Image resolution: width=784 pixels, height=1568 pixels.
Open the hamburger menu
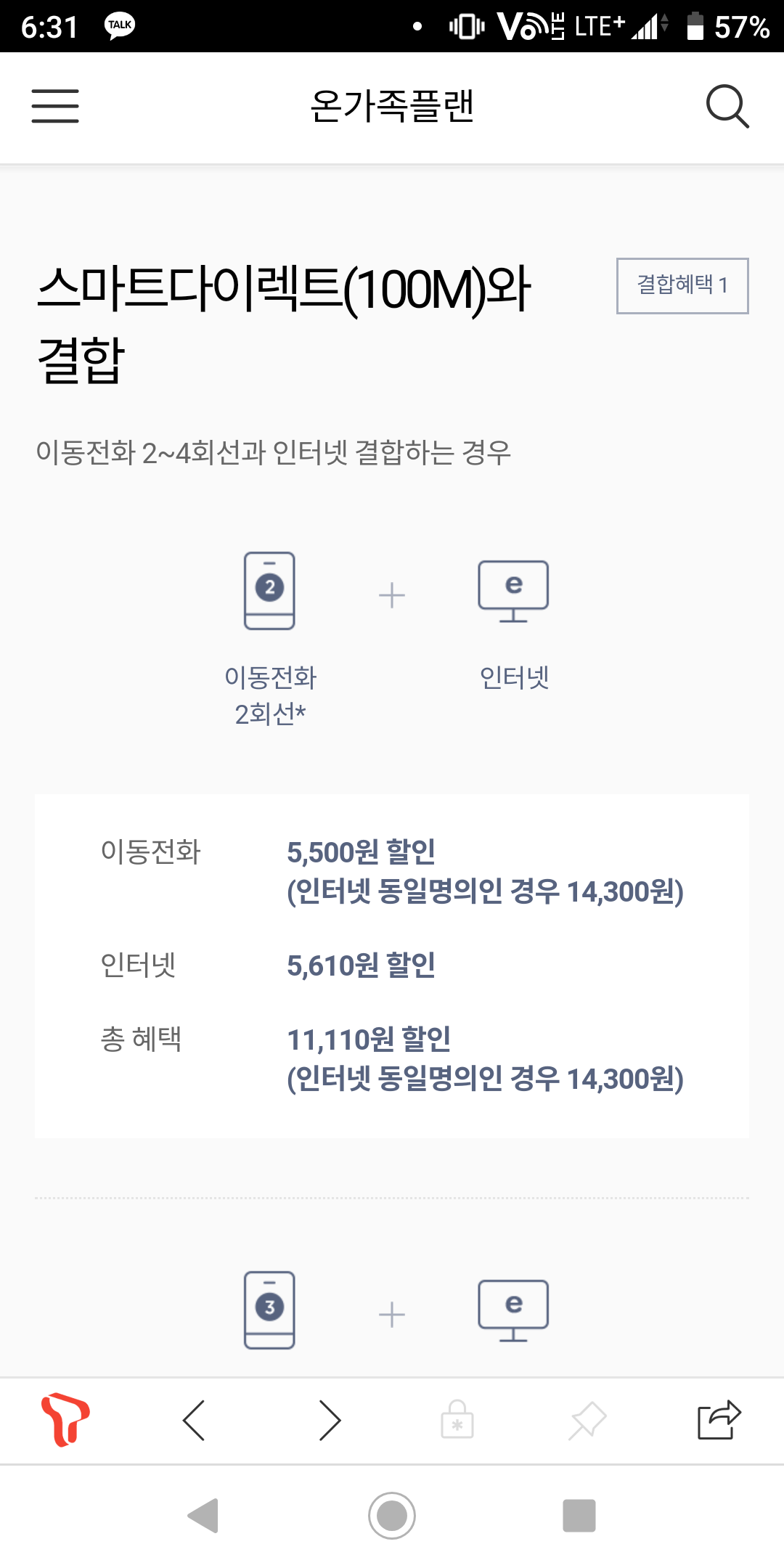tap(55, 106)
